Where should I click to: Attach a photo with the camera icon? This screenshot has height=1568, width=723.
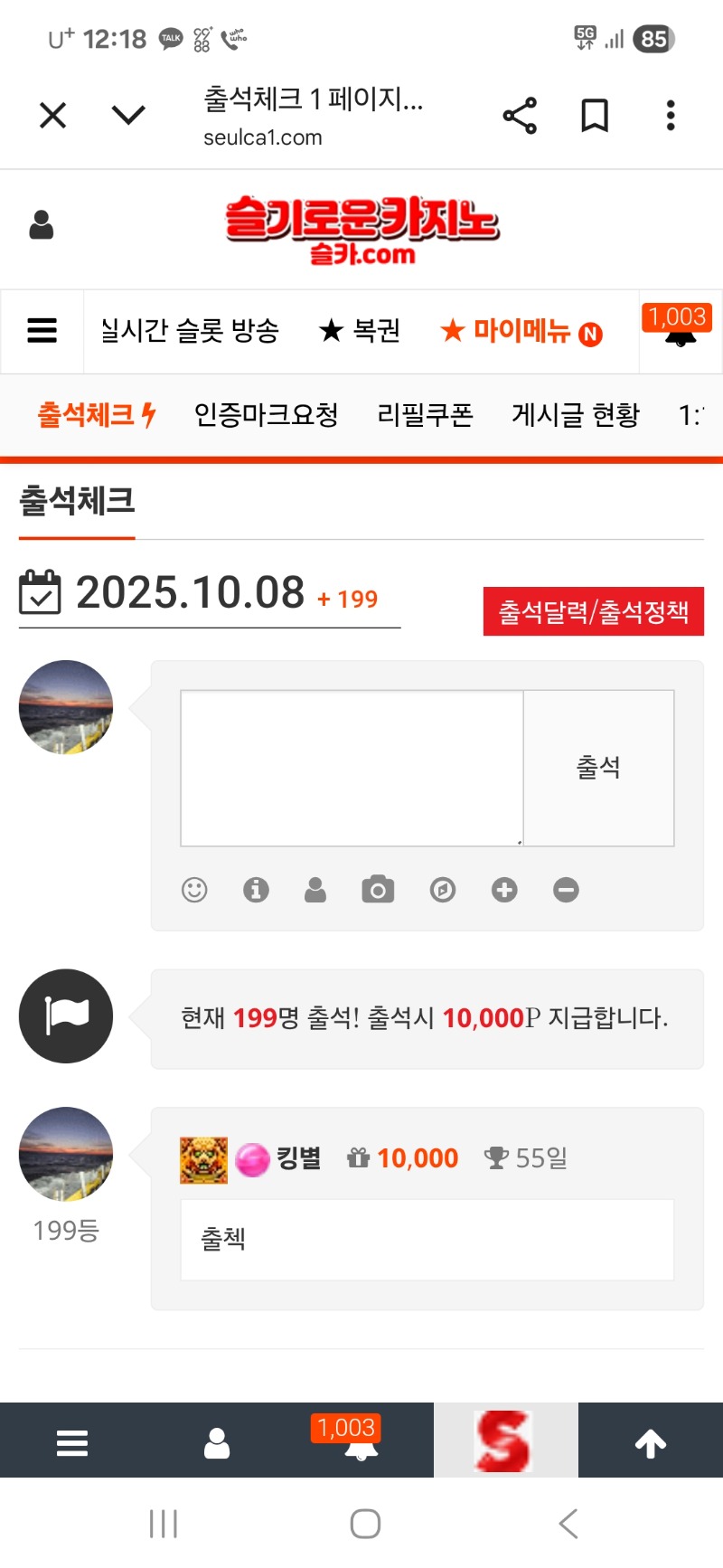click(378, 891)
